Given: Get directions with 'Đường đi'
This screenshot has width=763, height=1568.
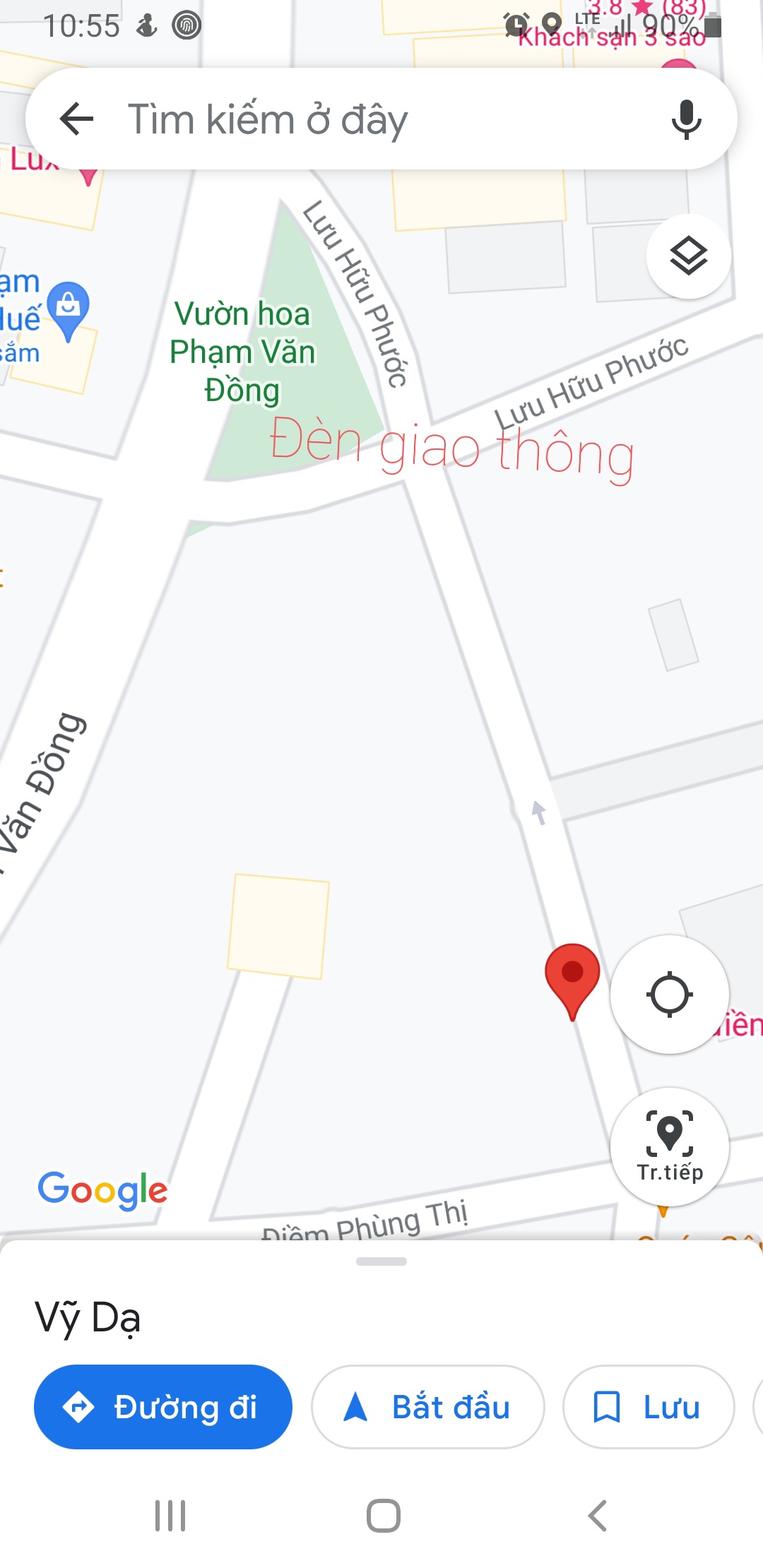Looking at the screenshot, I should [x=163, y=1407].
